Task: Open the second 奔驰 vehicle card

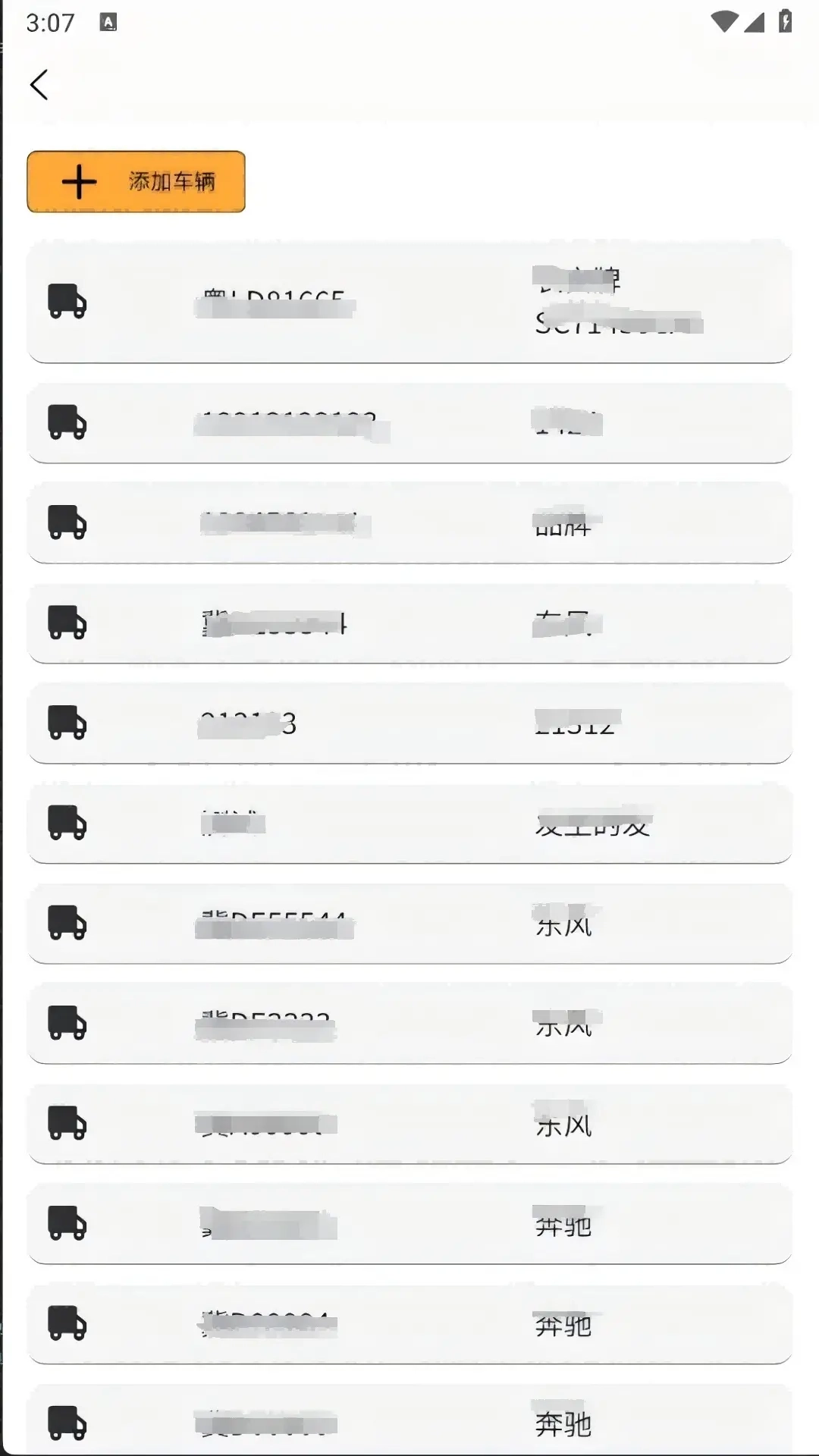Action: point(409,1326)
